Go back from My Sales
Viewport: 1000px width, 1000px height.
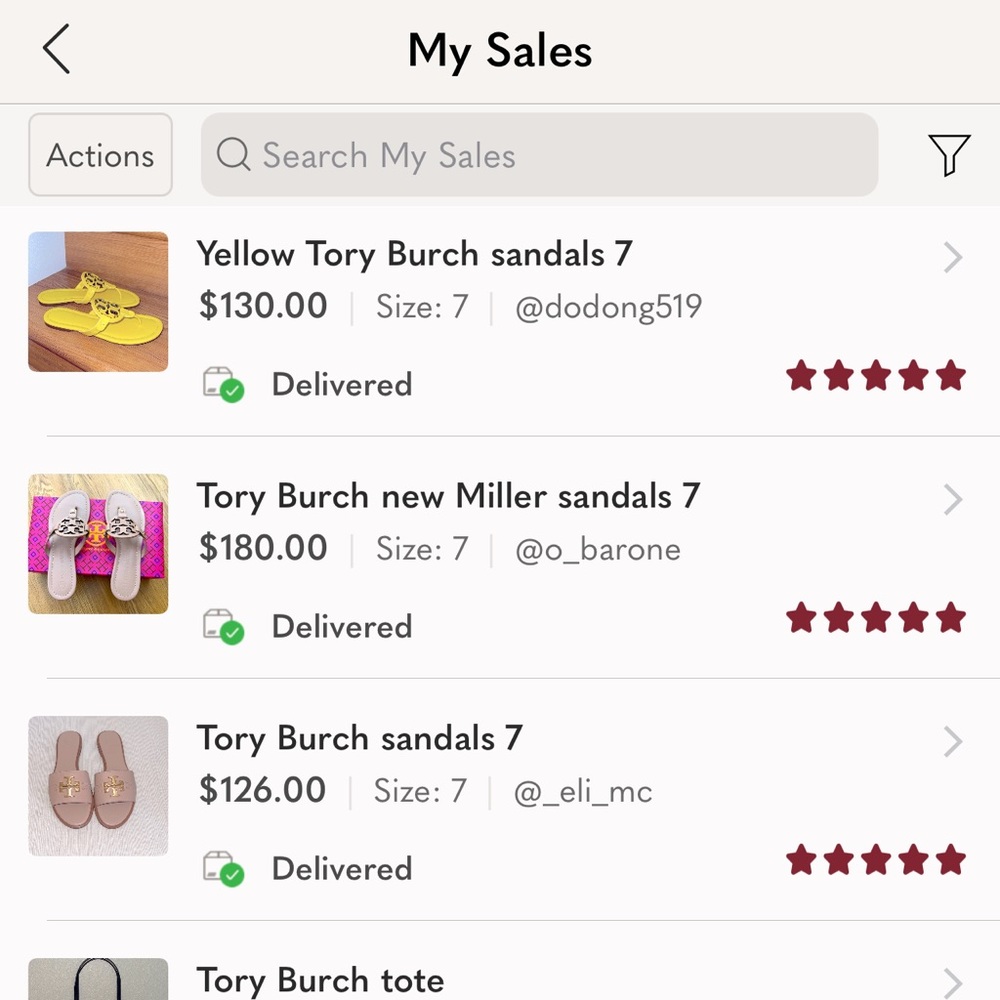pos(57,50)
